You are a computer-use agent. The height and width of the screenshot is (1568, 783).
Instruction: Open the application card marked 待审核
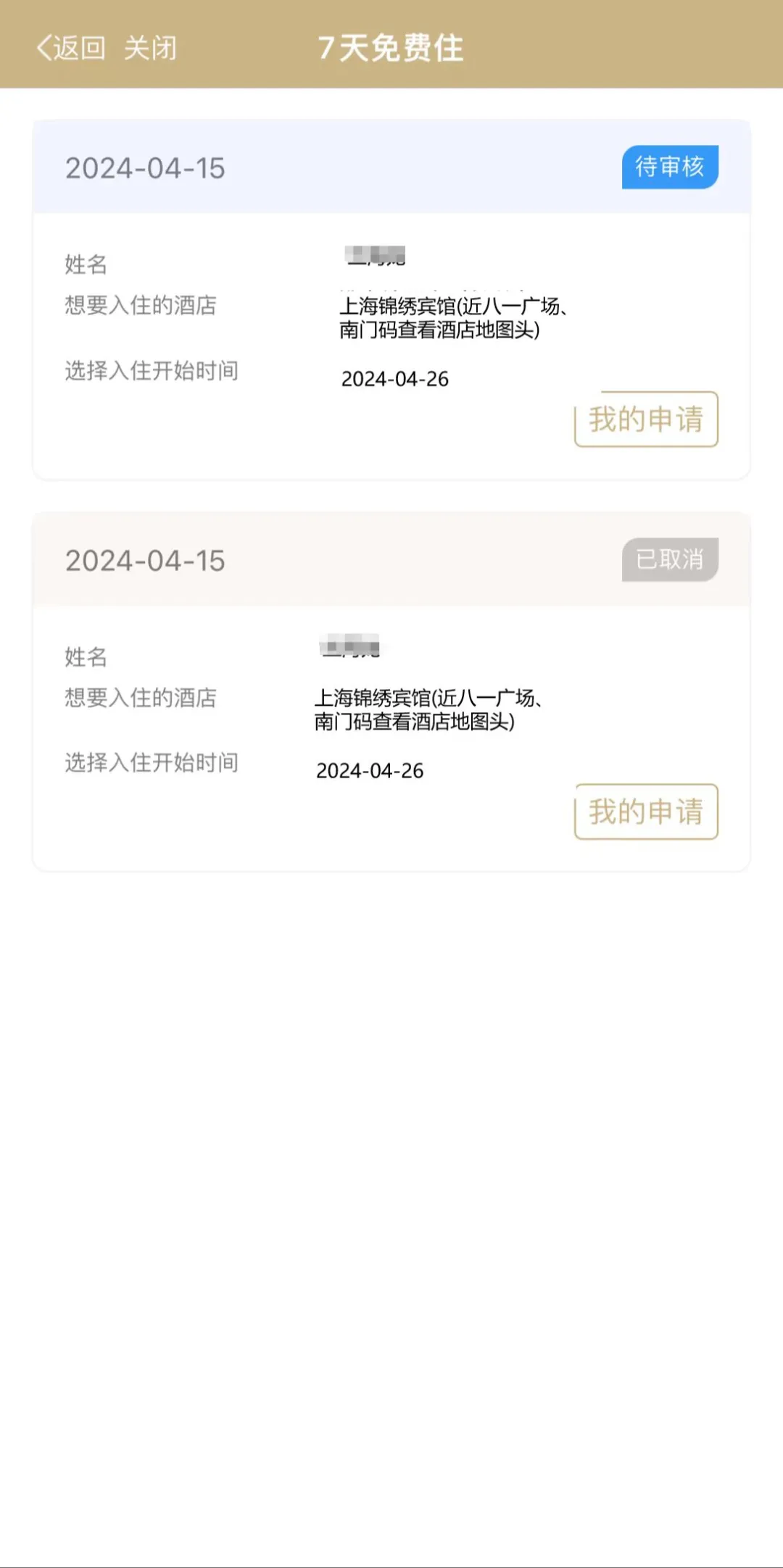(x=391, y=299)
